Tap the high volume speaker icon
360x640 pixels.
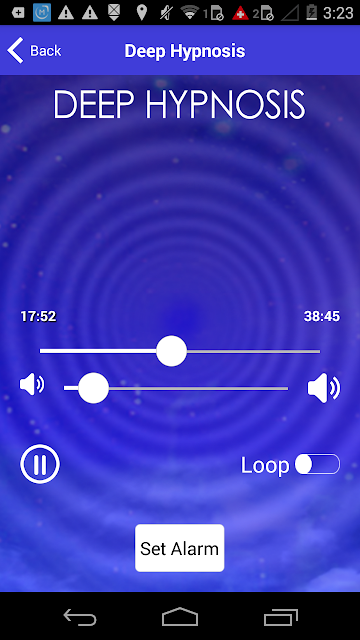click(x=324, y=387)
